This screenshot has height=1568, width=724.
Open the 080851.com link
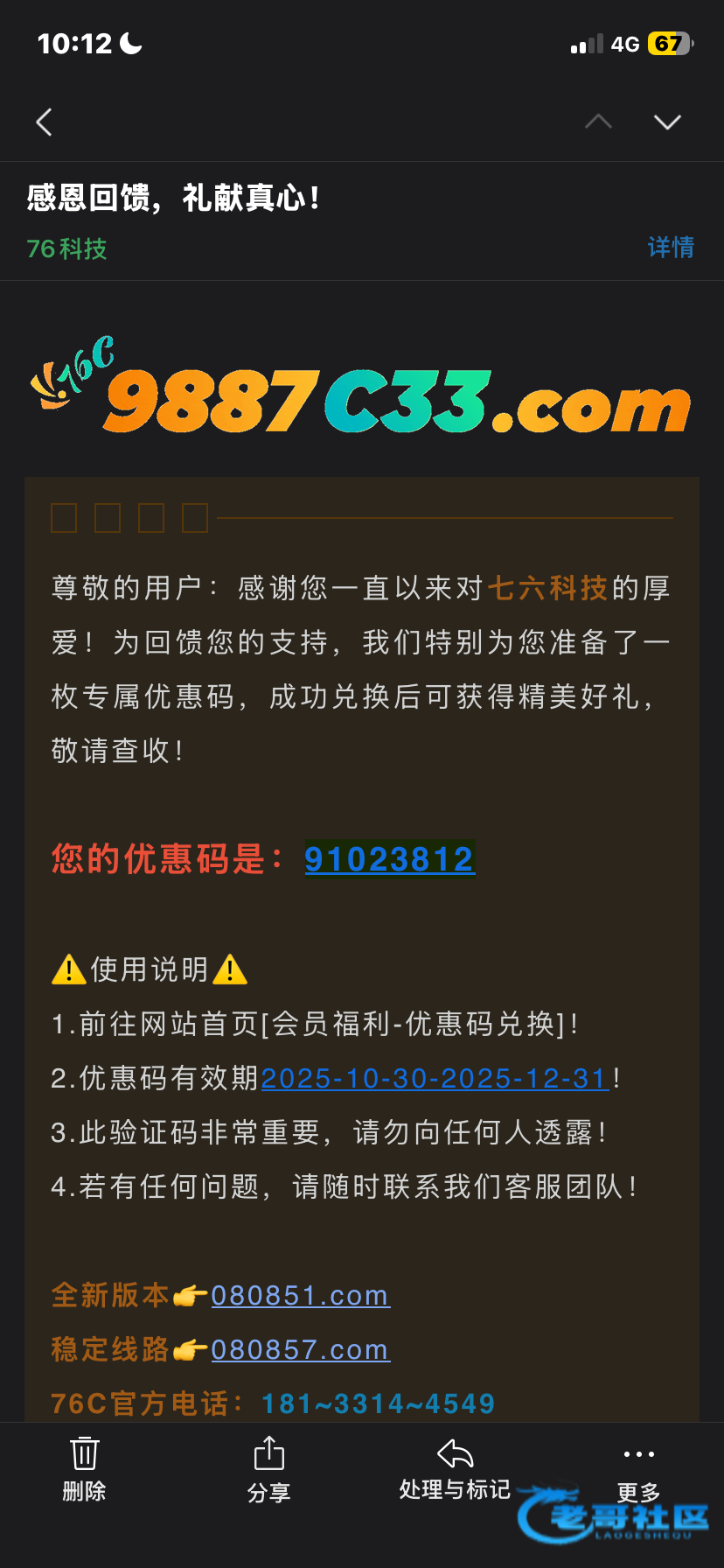(300, 1295)
